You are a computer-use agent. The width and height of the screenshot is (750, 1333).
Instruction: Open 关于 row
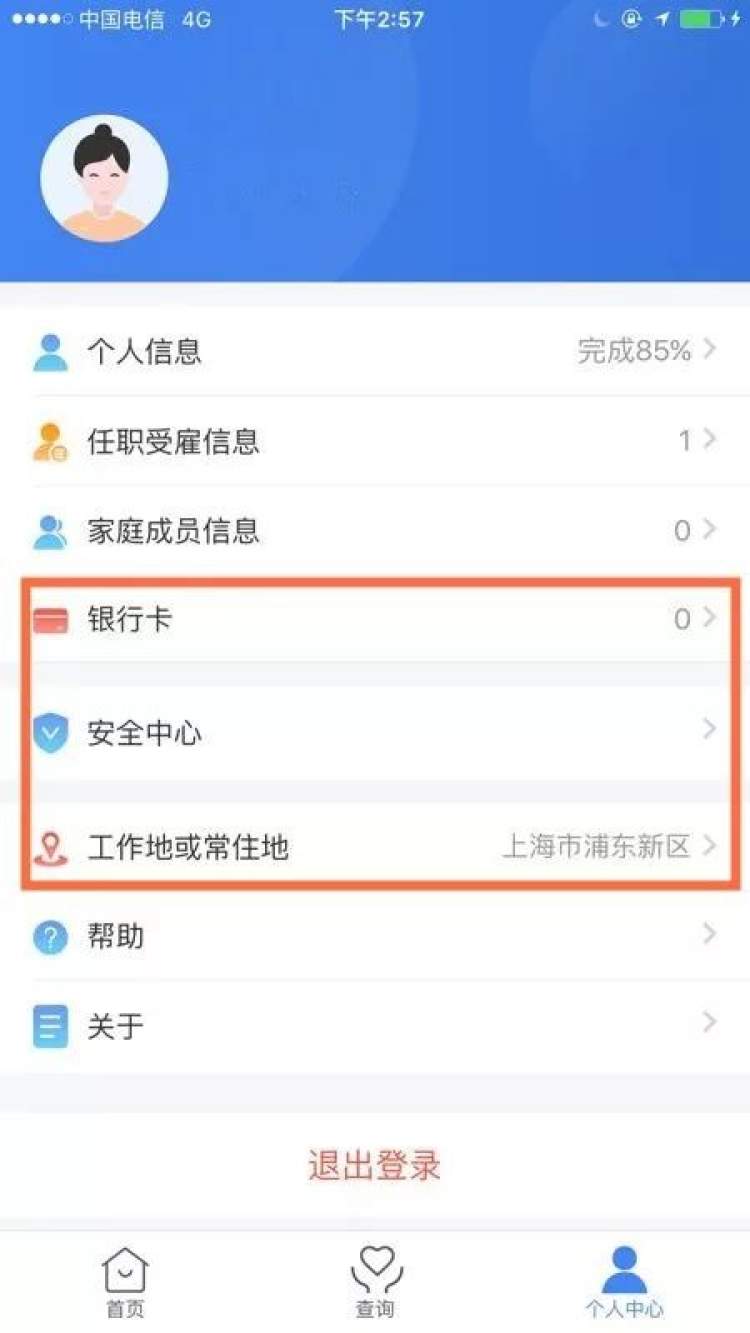click(375, 1025)
